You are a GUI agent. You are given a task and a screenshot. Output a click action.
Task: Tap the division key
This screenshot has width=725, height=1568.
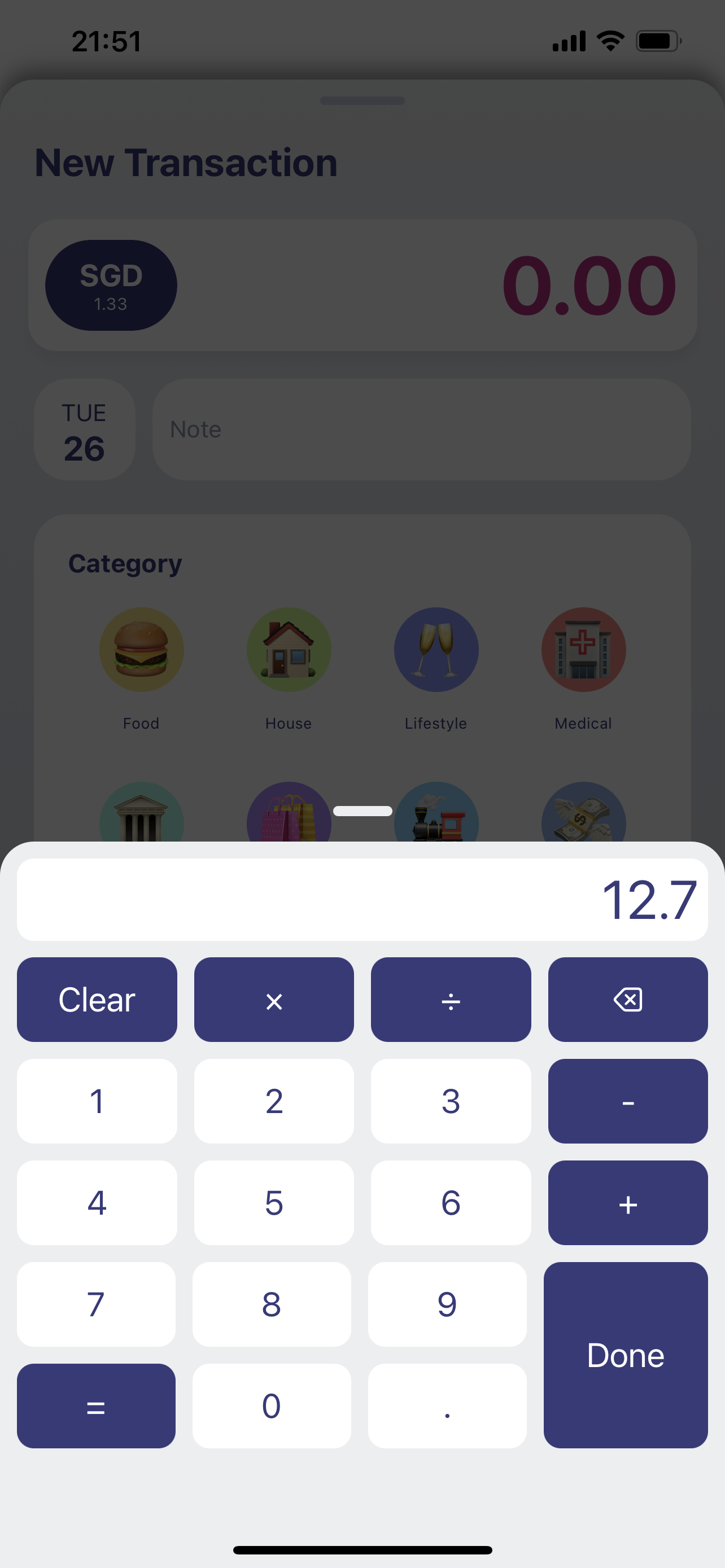tap(451, 999)
